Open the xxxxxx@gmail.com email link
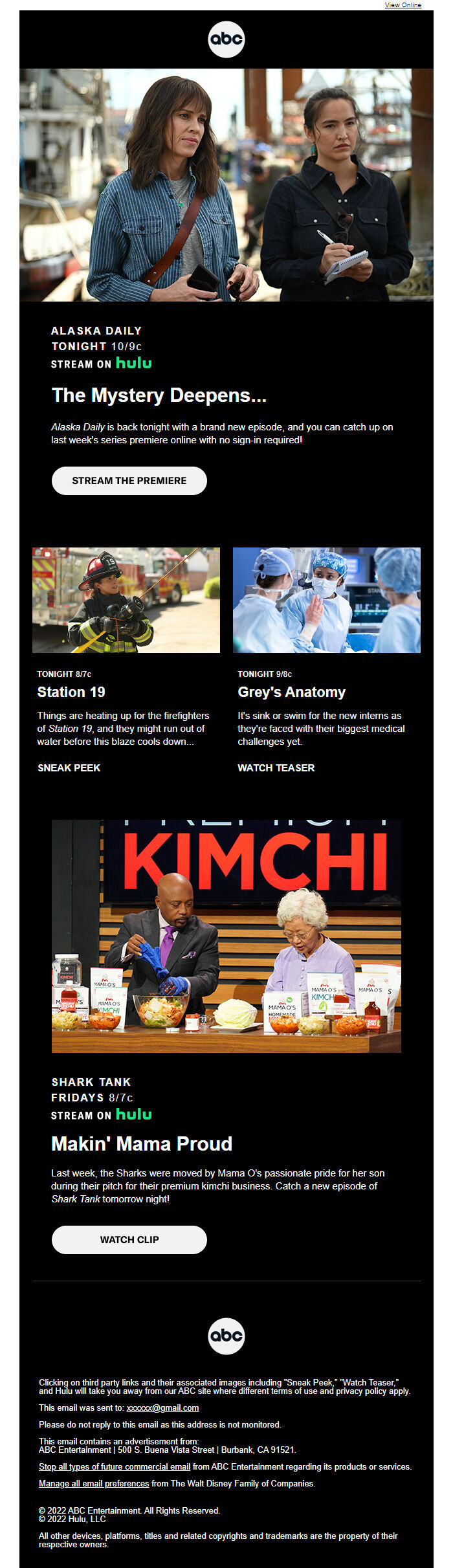453x1568 pixels. click(x=163, y=1408)
